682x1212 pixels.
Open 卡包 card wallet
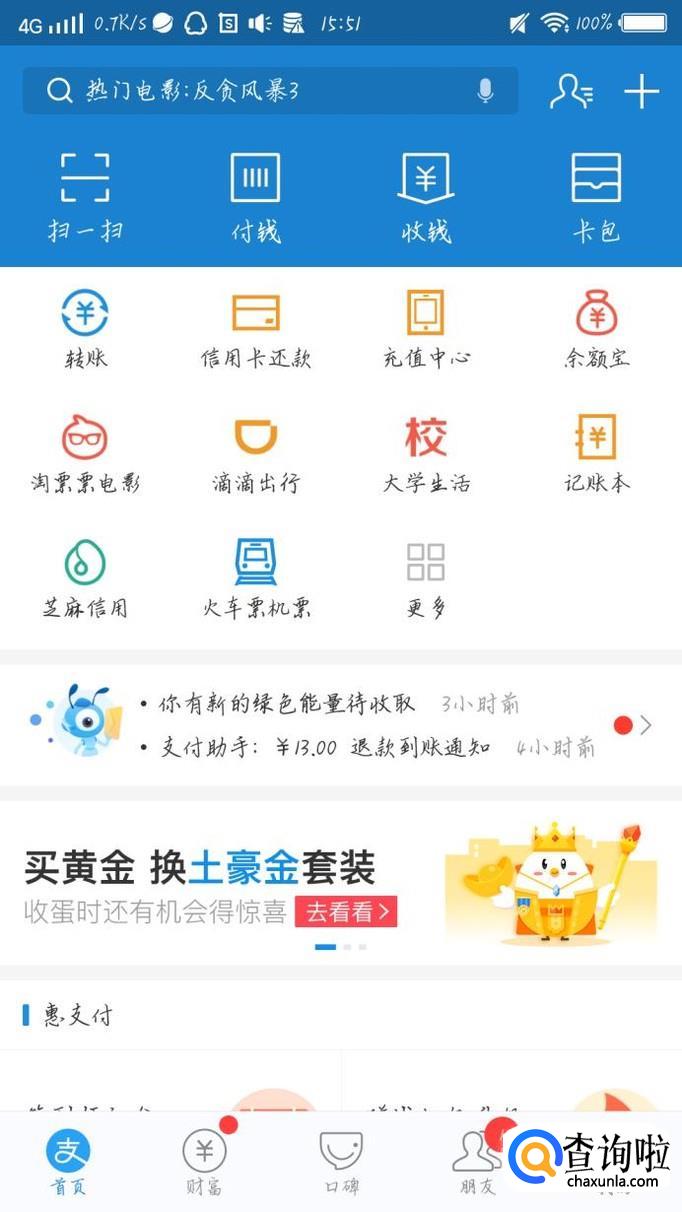tap(596, 197)
